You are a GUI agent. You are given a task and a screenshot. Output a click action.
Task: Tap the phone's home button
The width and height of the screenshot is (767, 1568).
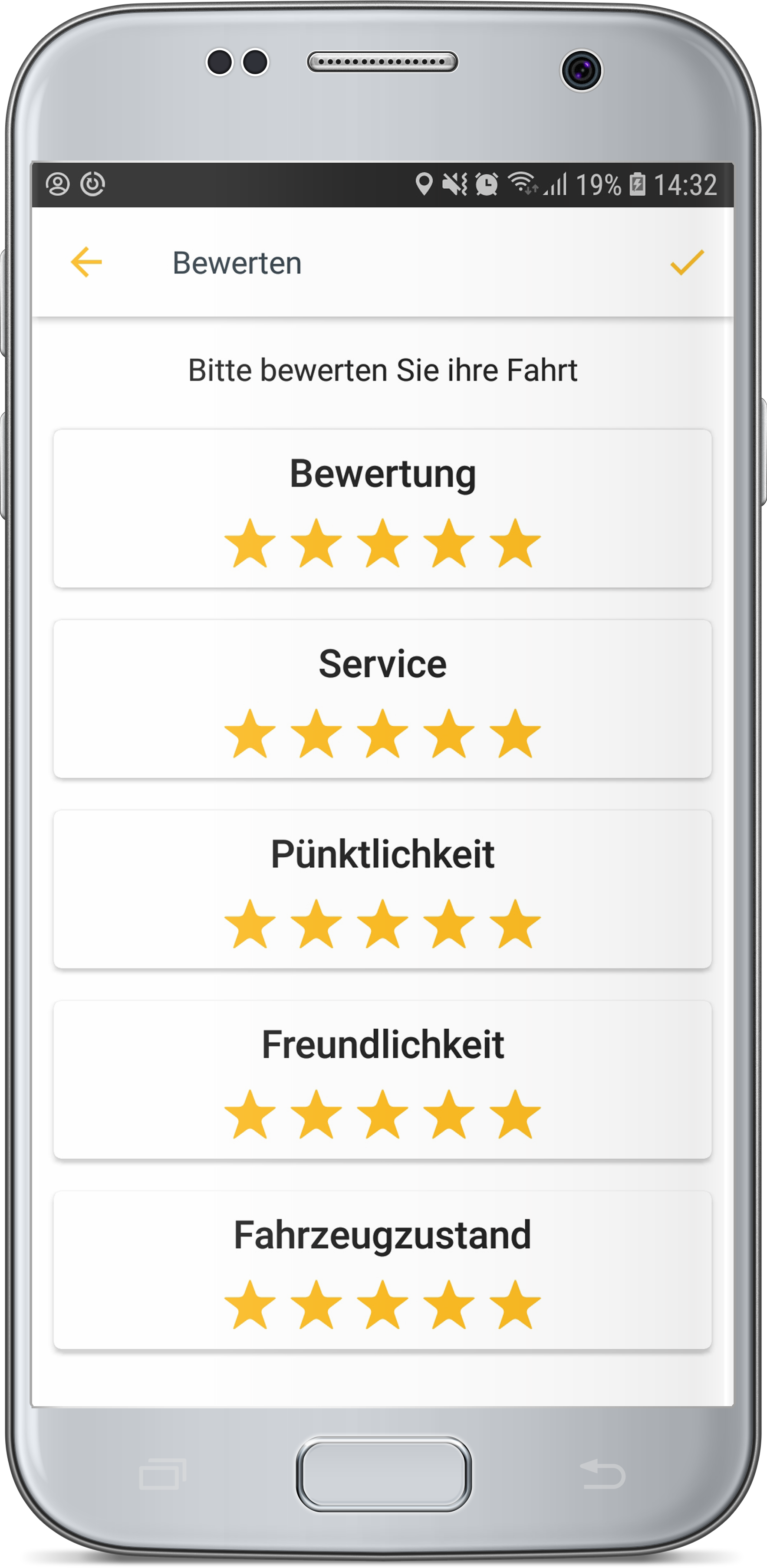click(383, 1474)
